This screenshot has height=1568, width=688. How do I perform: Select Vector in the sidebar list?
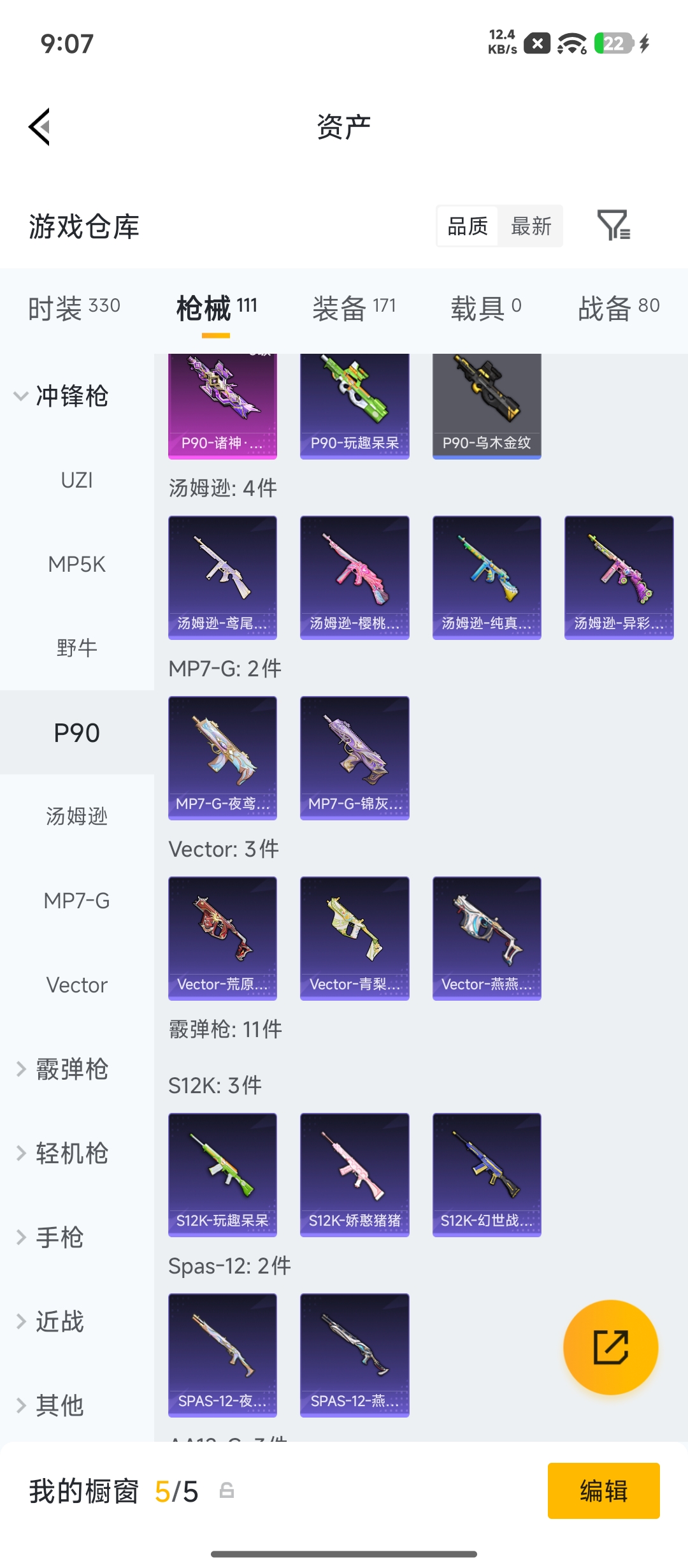[x=77, y=985]
